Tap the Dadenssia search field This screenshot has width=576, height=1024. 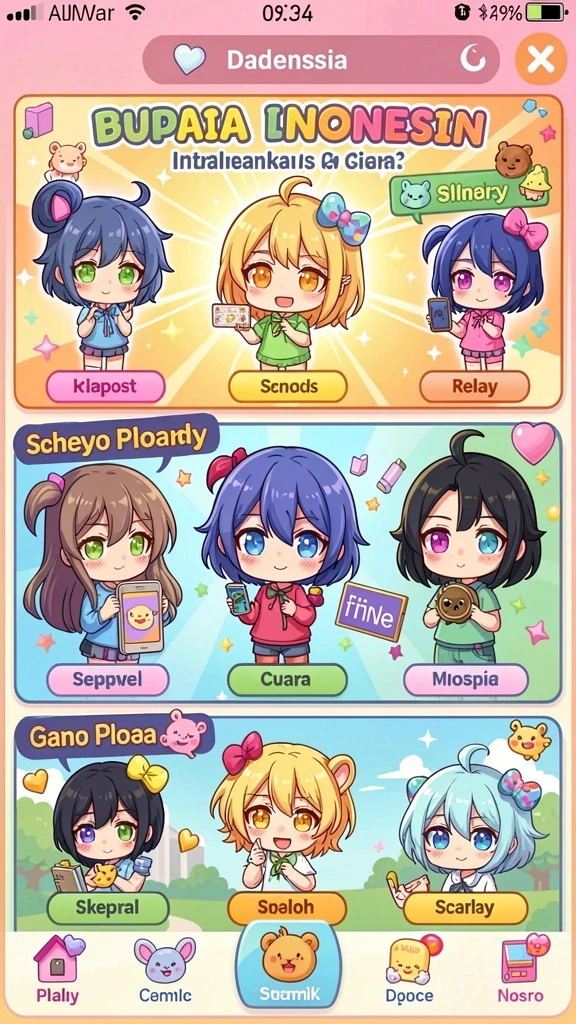click(321, 60)
